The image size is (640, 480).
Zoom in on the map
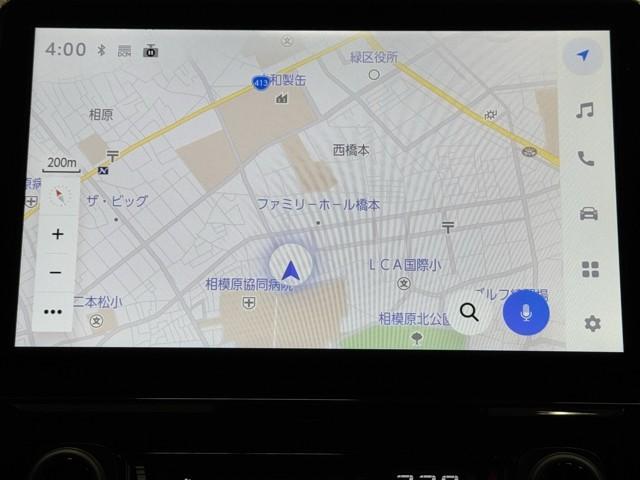(x=57, y=234)
